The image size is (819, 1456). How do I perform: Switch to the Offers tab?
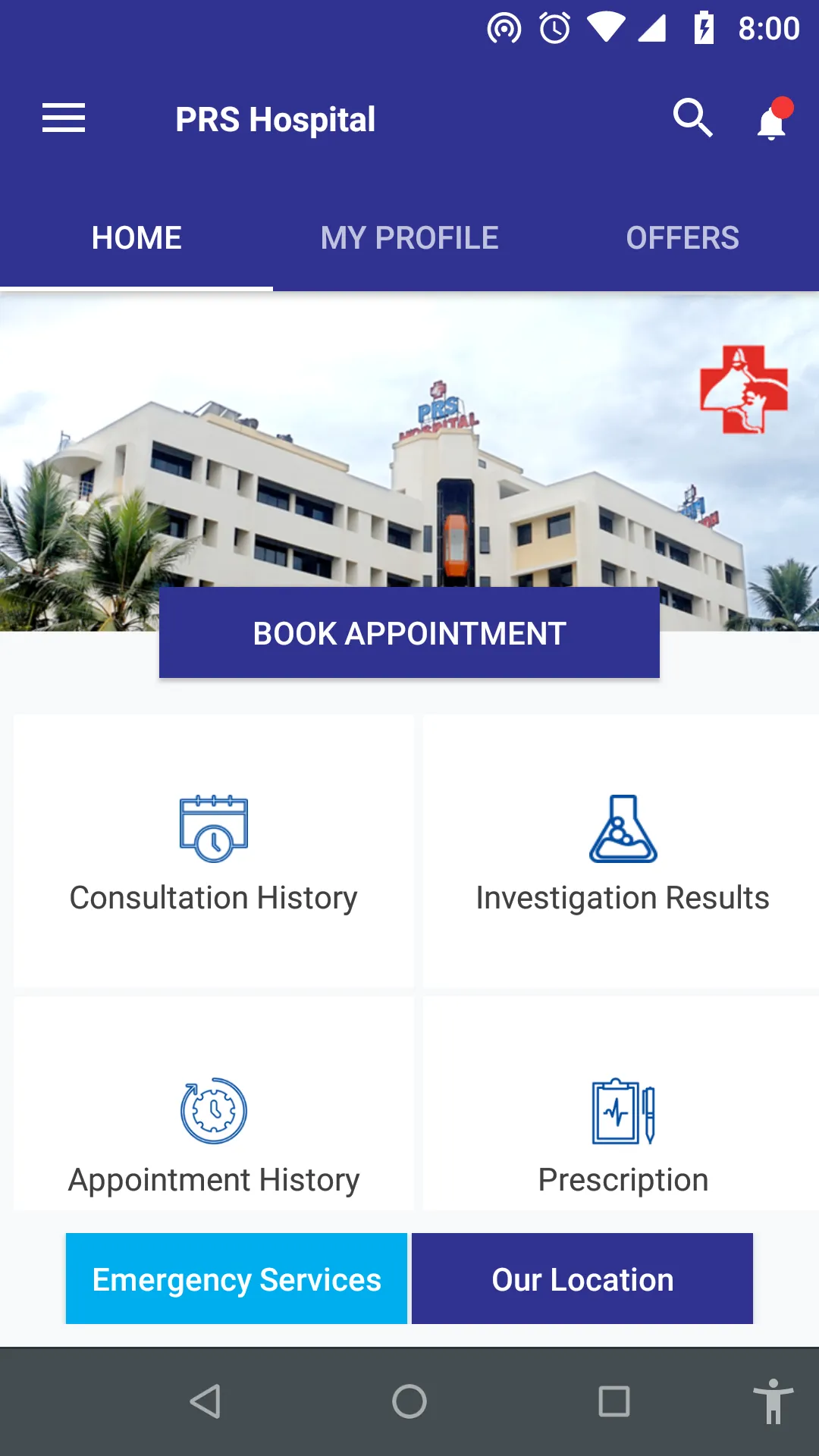tap(682, 238)
